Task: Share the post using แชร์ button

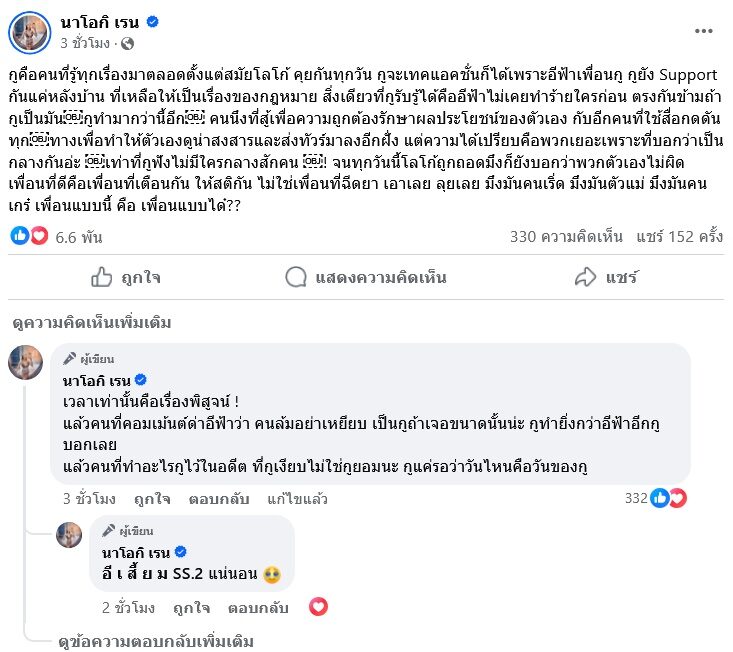Action: (606, 277)
